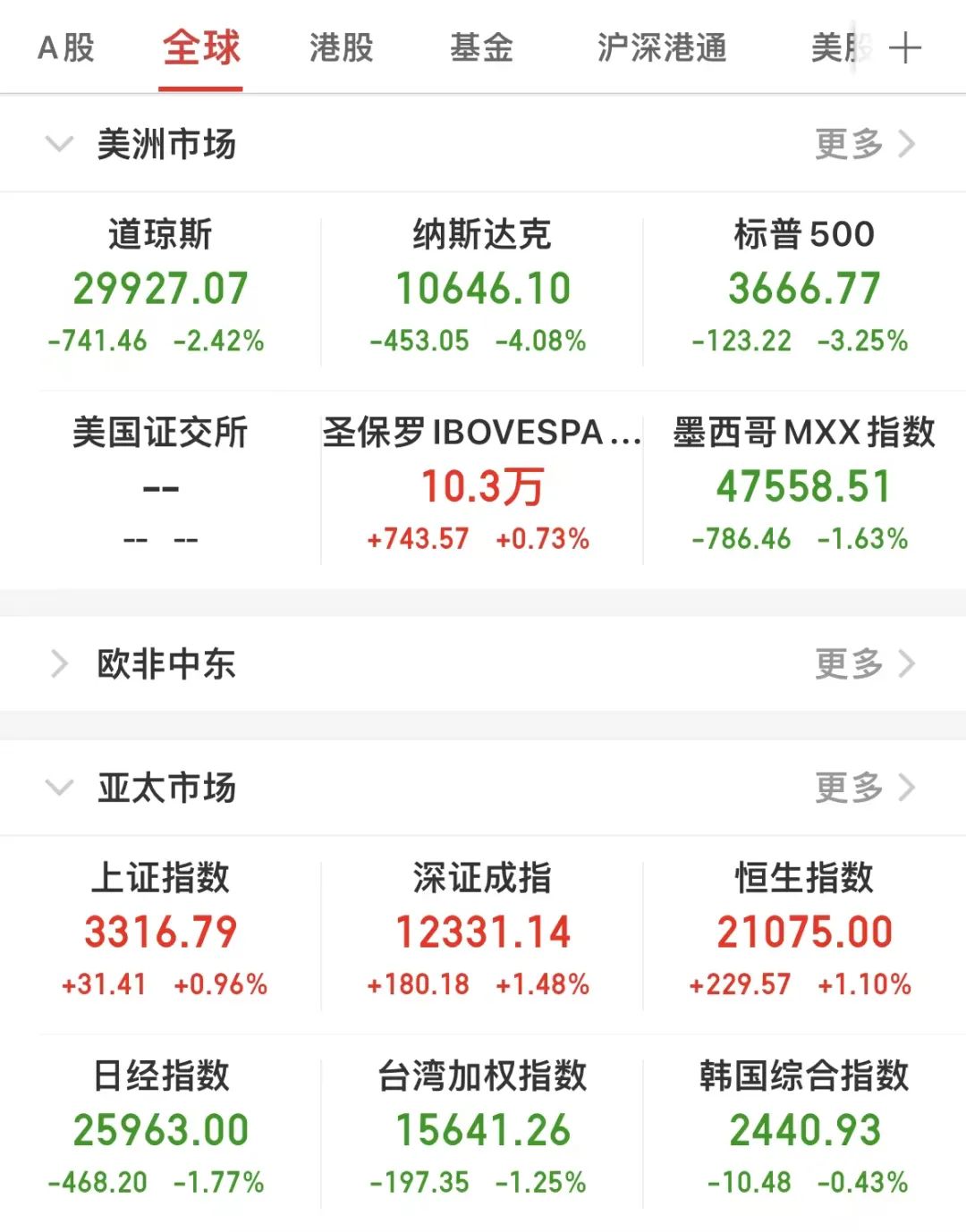Select the 沪深港通 tab

(664, 50)
